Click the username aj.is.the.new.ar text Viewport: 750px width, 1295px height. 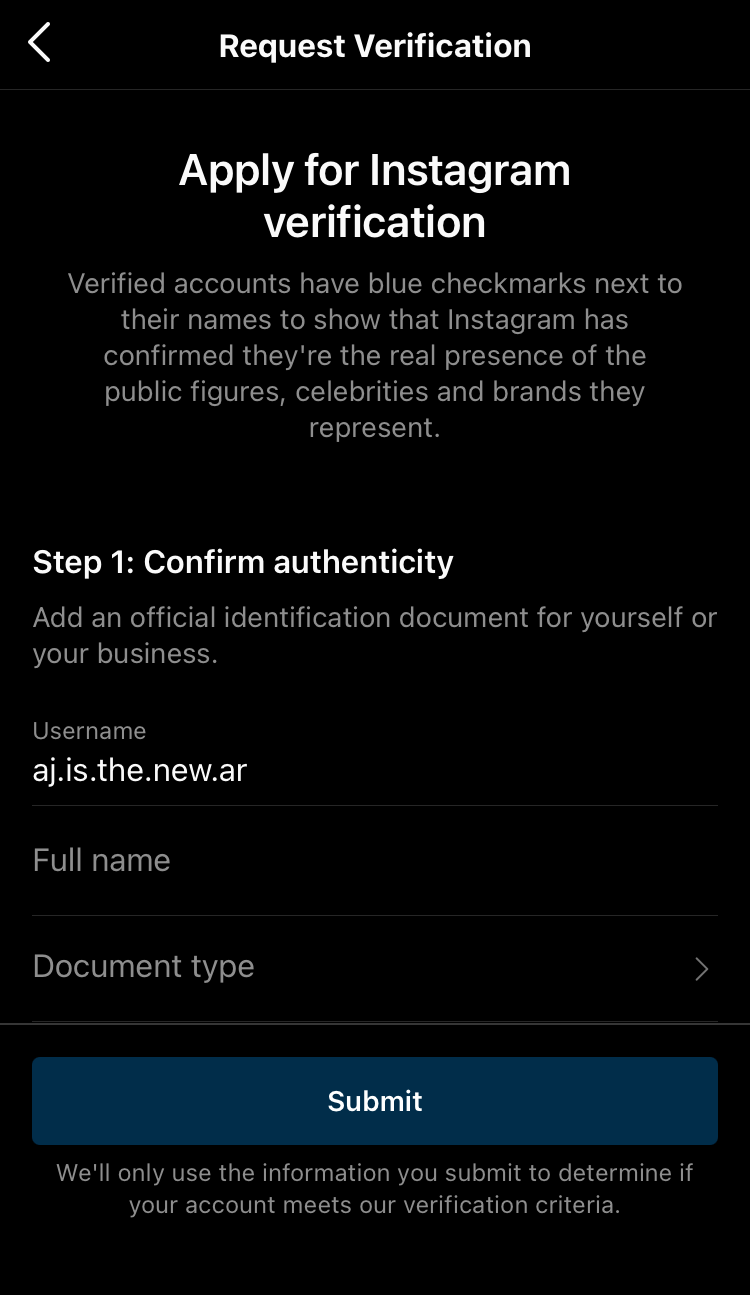pos(141,771)
